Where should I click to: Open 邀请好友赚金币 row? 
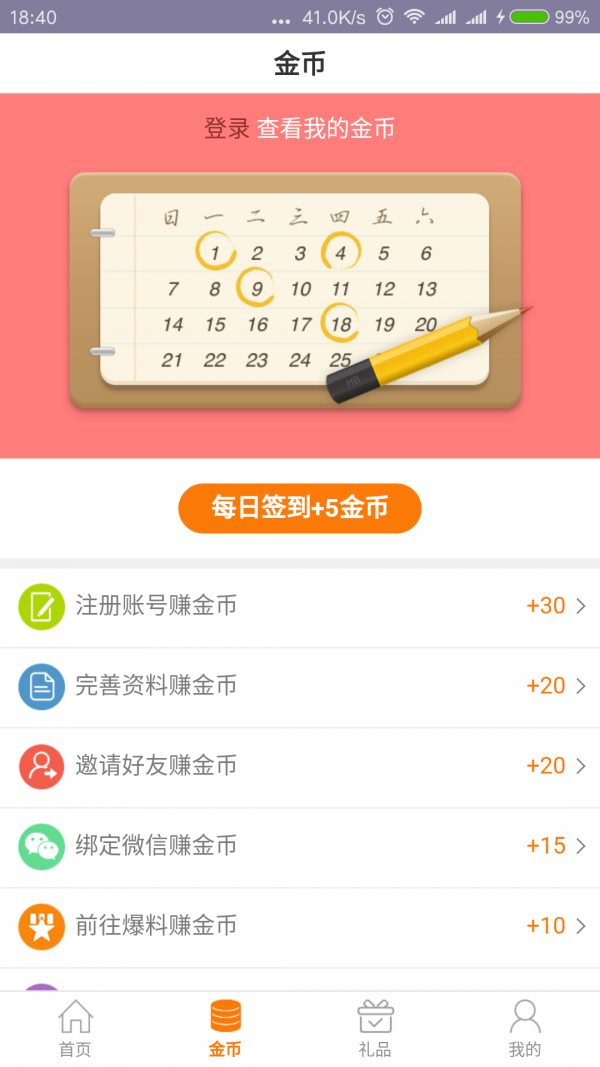[x=300, y=766]
